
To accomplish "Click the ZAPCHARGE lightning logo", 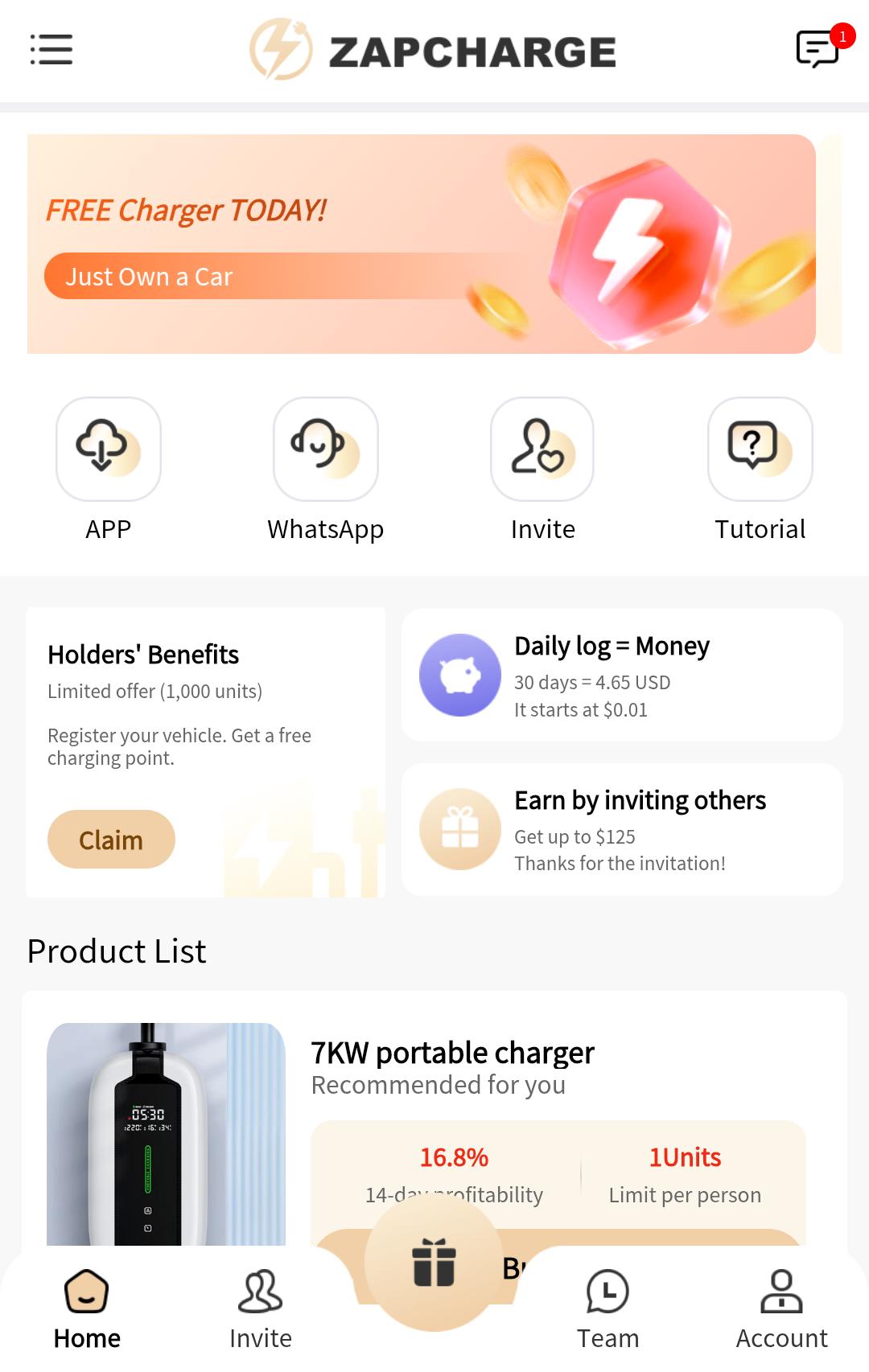I will tap(280, 50).
